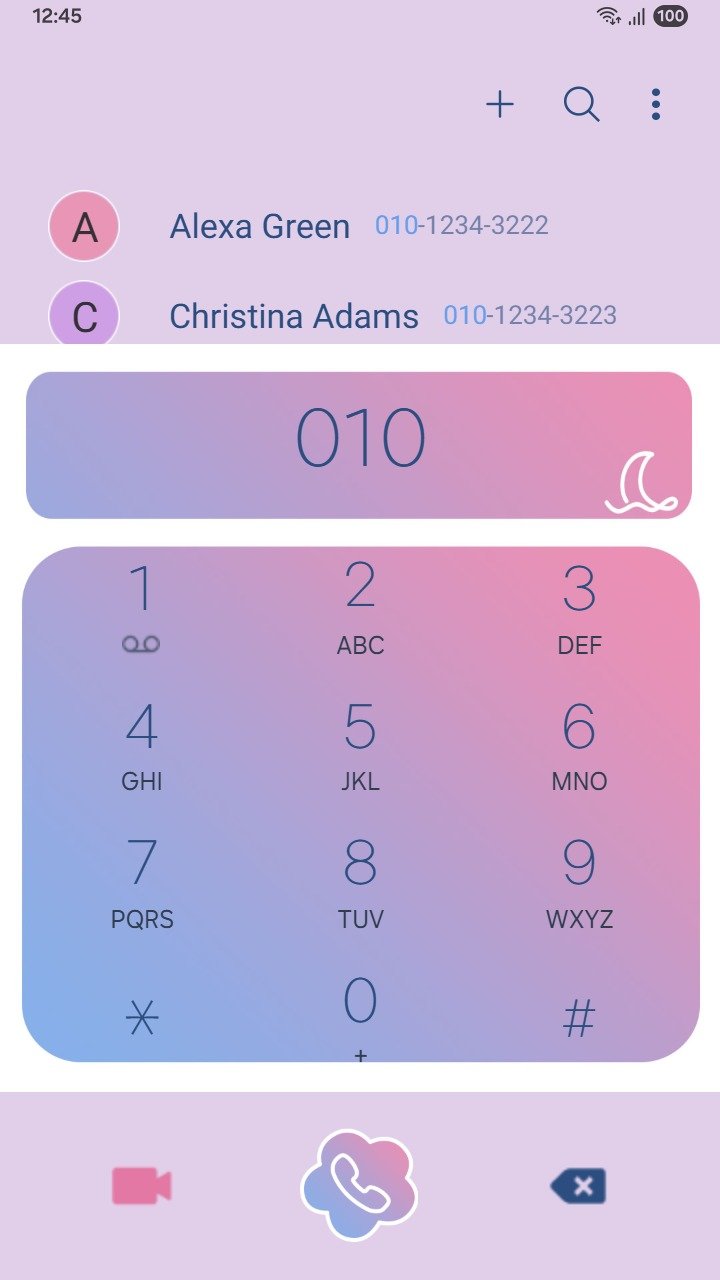This screenshot has width=720, height=1280.
Task: Dial digit 6 MNO key
Action: (x=579, y=745)
